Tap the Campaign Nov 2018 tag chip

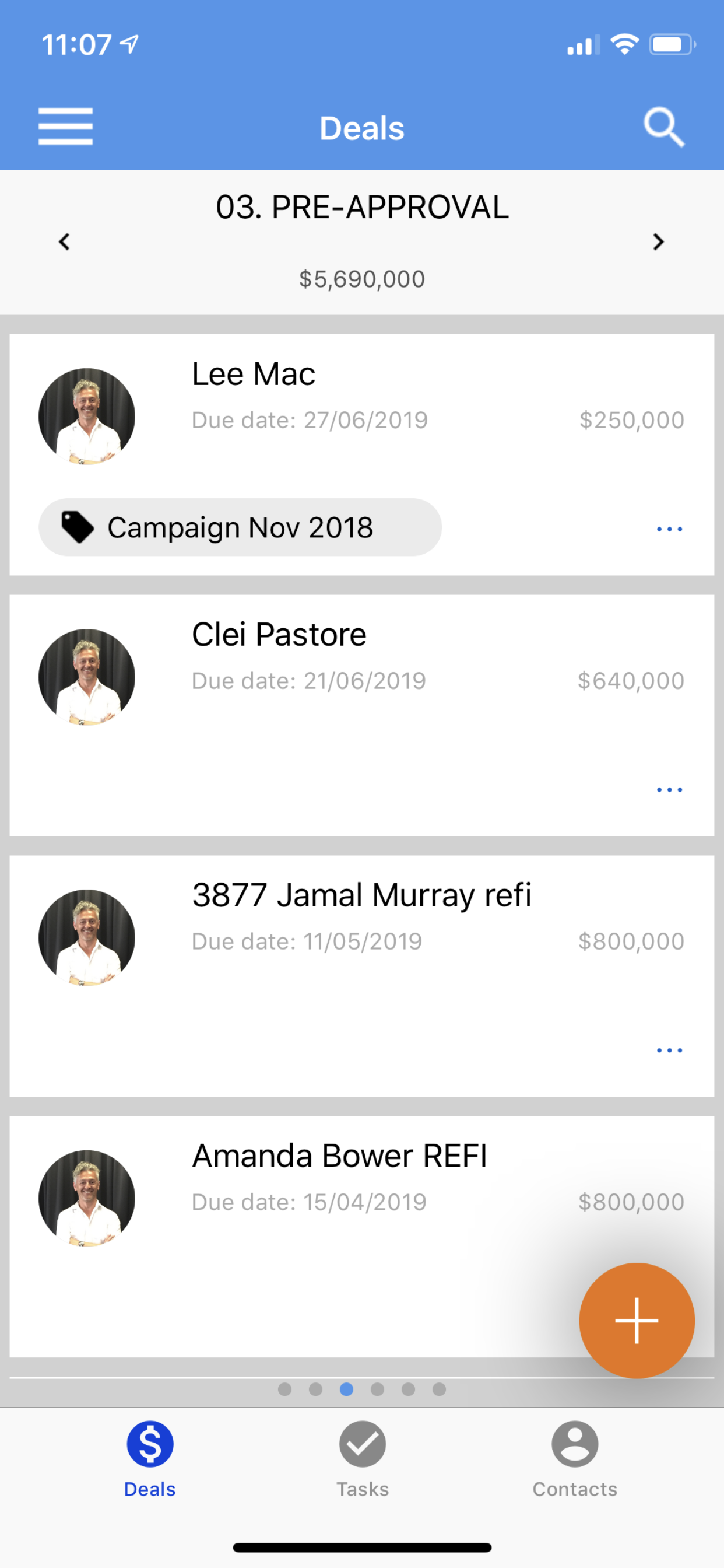point(240,527)
